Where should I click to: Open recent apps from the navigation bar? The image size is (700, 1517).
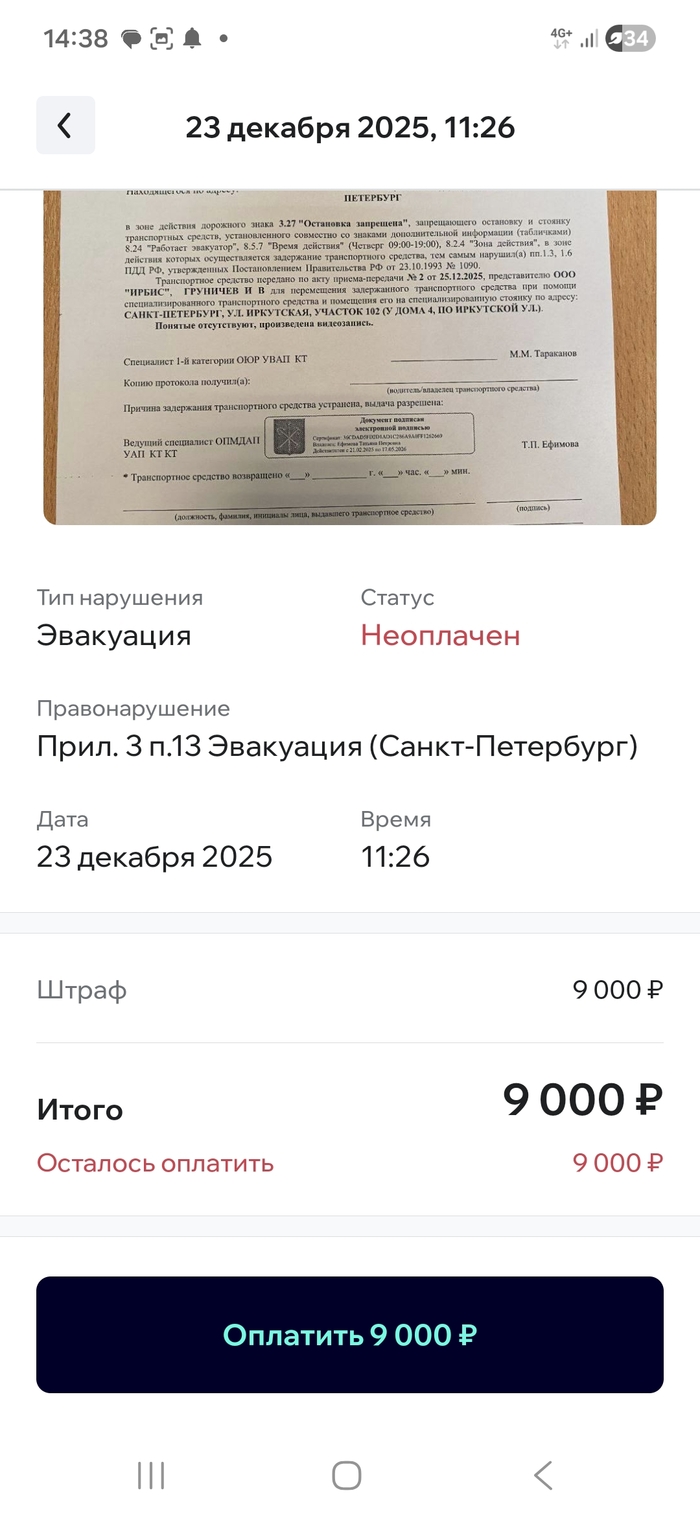pos(151,1475)
